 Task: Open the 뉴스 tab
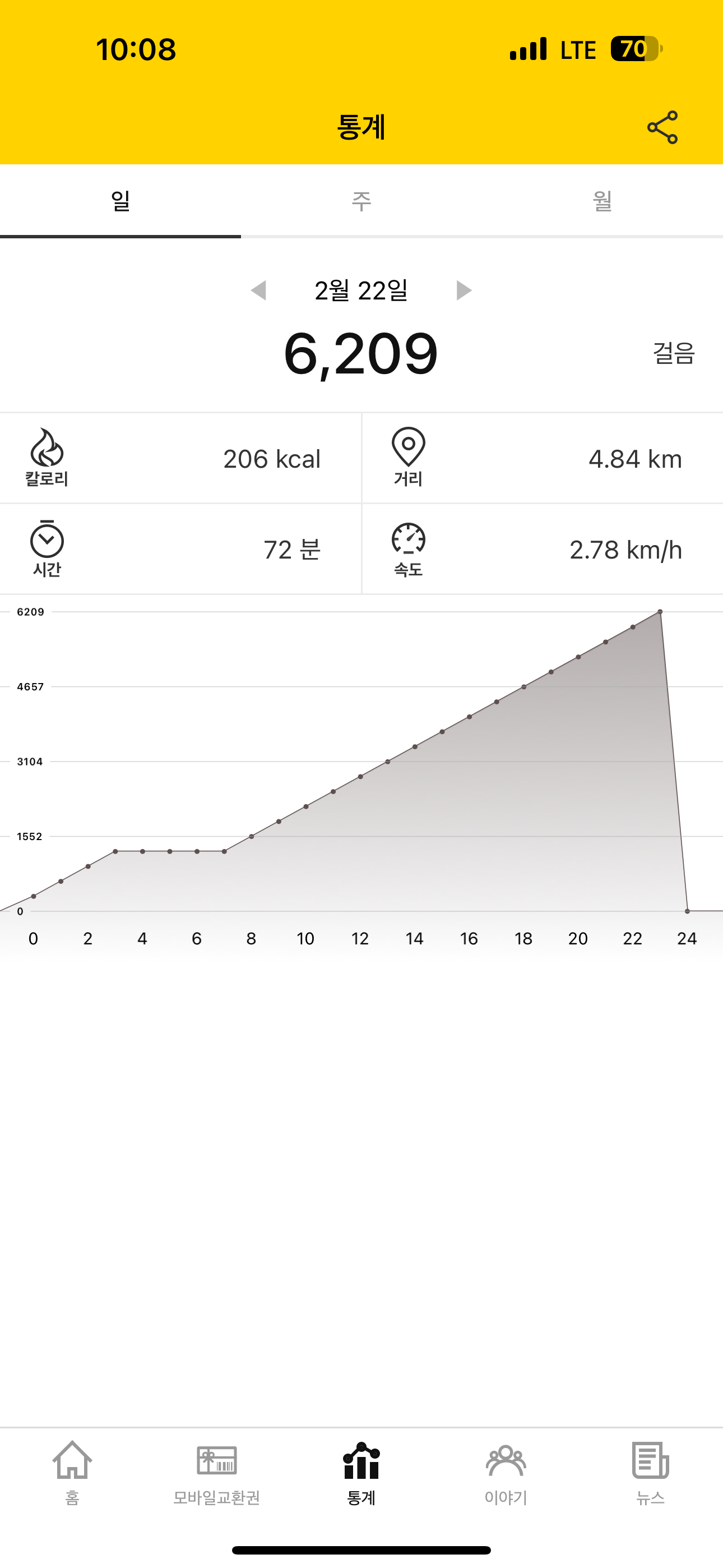(x=651, y=1473)
